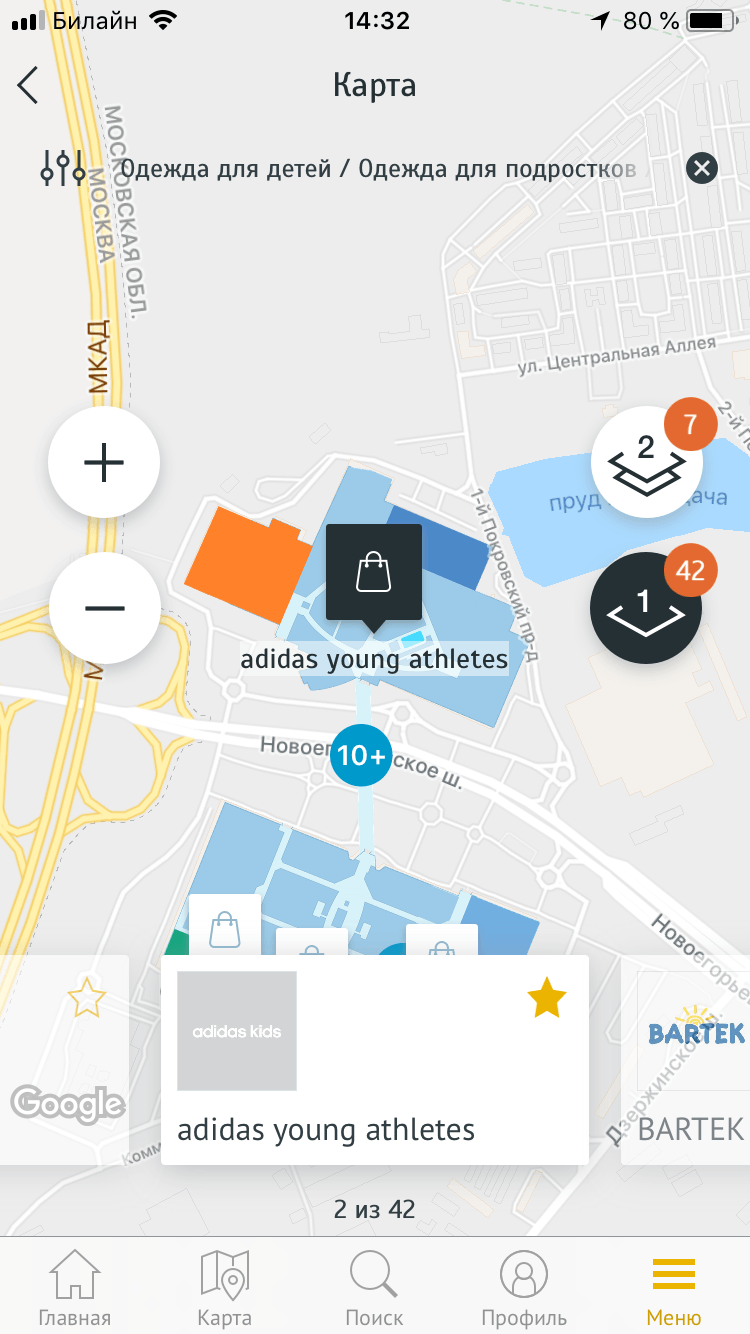
Task: Open the Профиль tab
Action: (523, 1288)
